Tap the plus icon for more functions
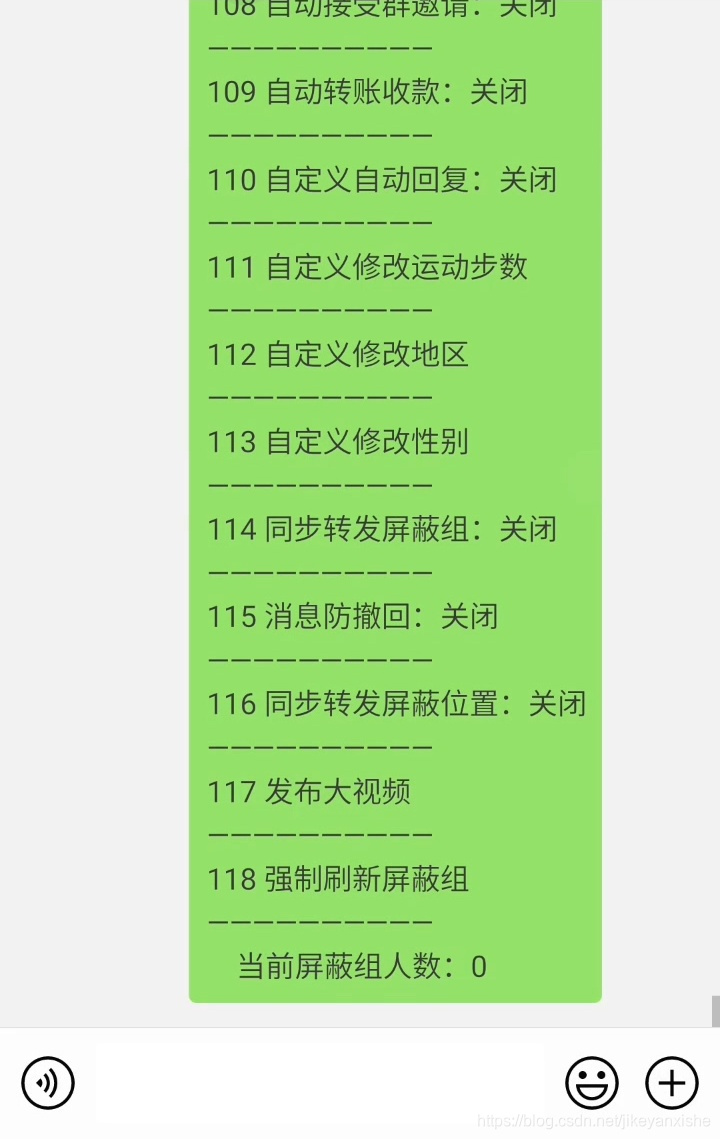This screenshot has height=1139, width=720. click(x=671, y=1083)
